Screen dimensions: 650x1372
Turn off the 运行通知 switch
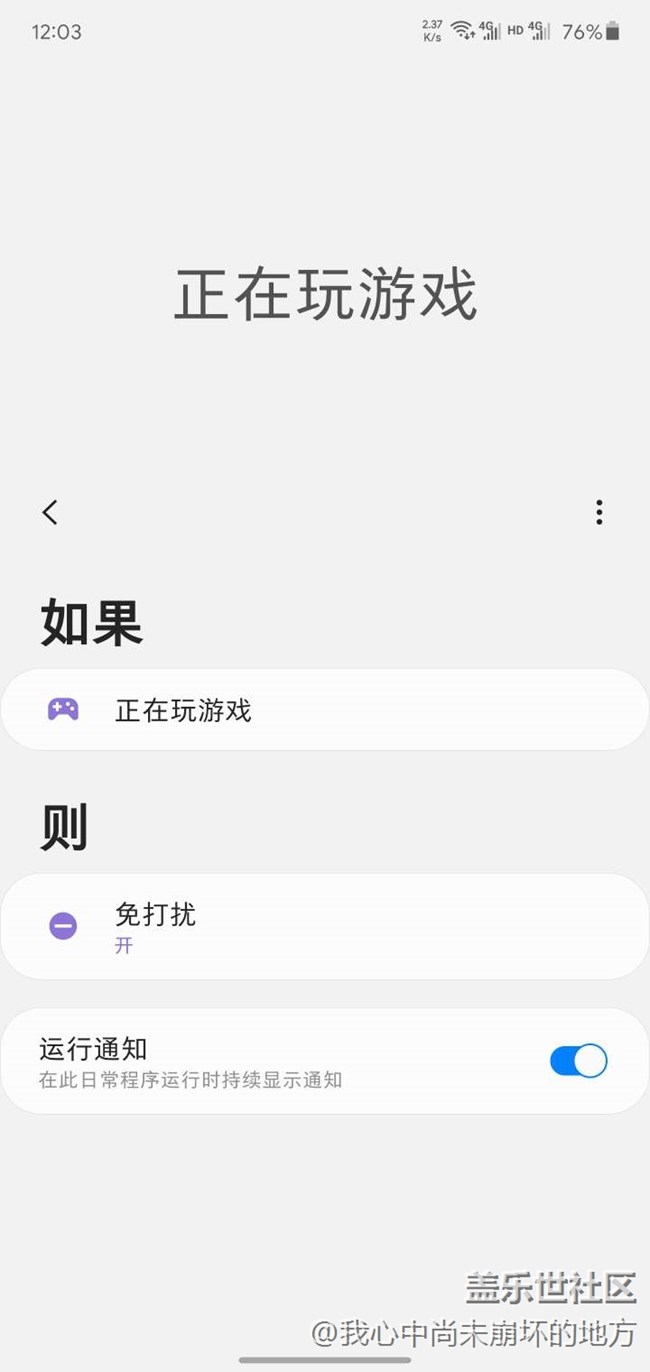point(578,1061)
